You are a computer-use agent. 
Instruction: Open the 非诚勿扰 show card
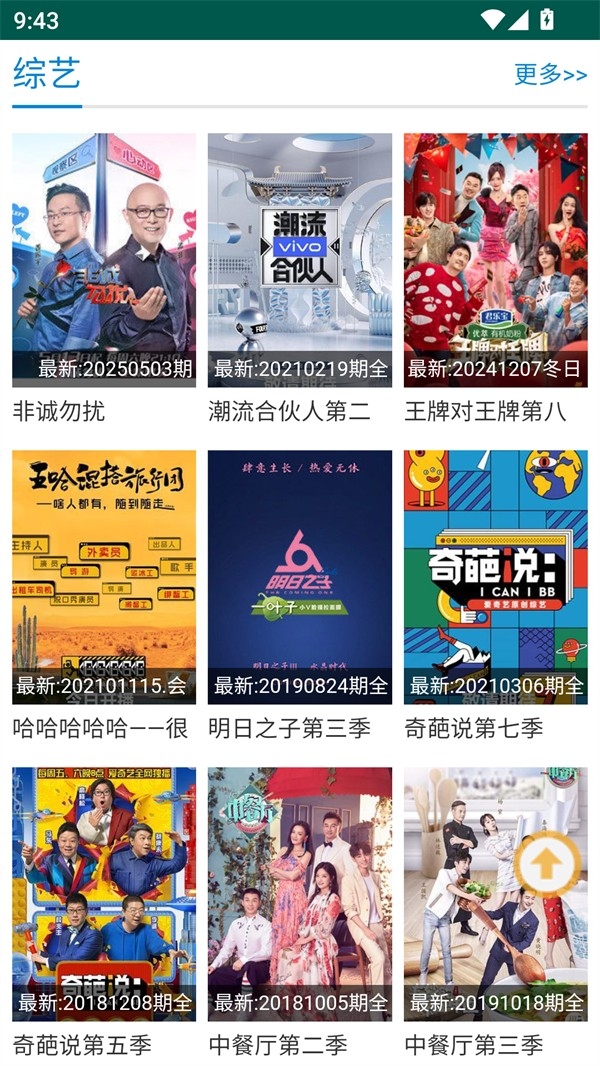click(x=104, y=260)
